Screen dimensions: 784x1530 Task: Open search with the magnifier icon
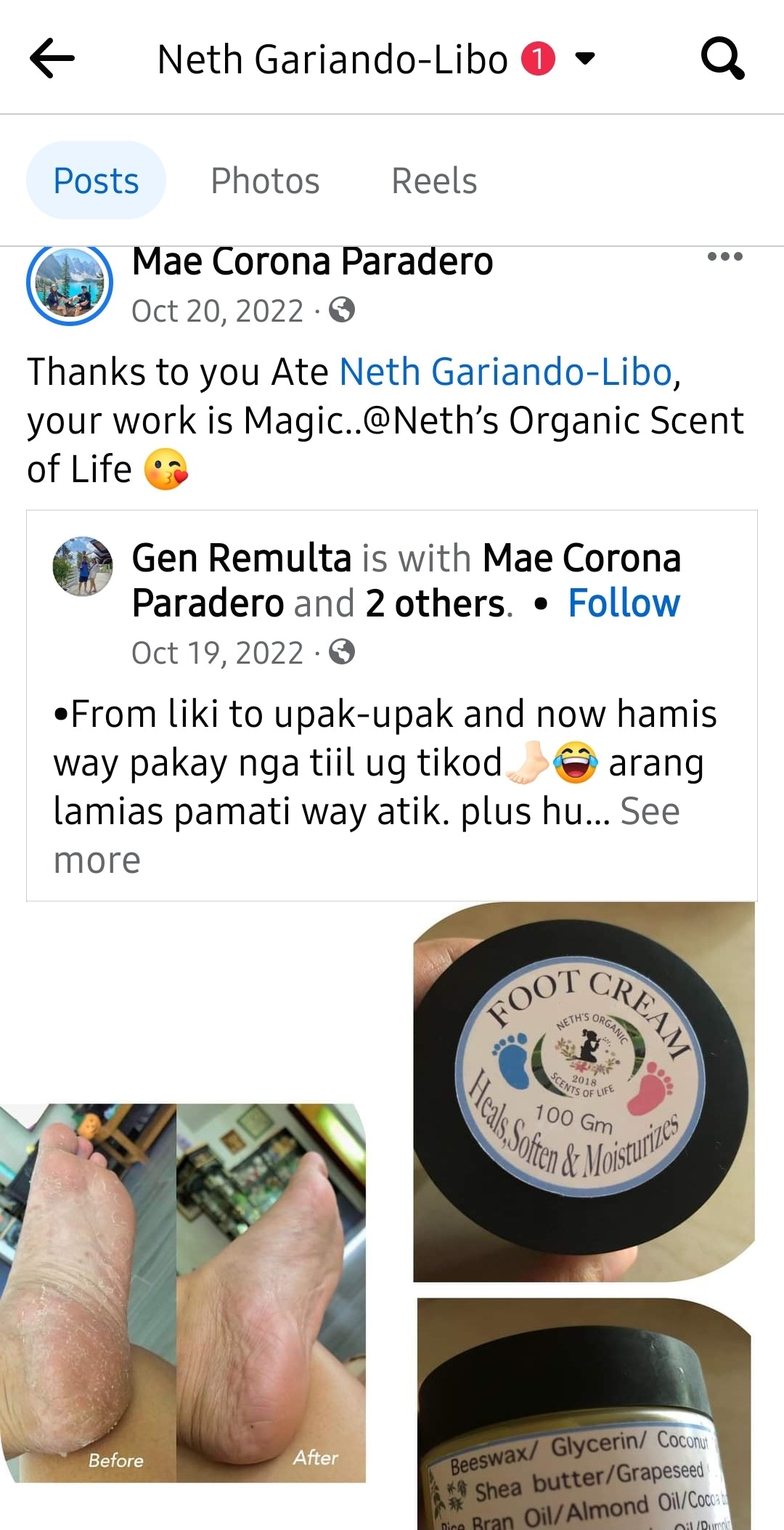click(x=722, y=58)
